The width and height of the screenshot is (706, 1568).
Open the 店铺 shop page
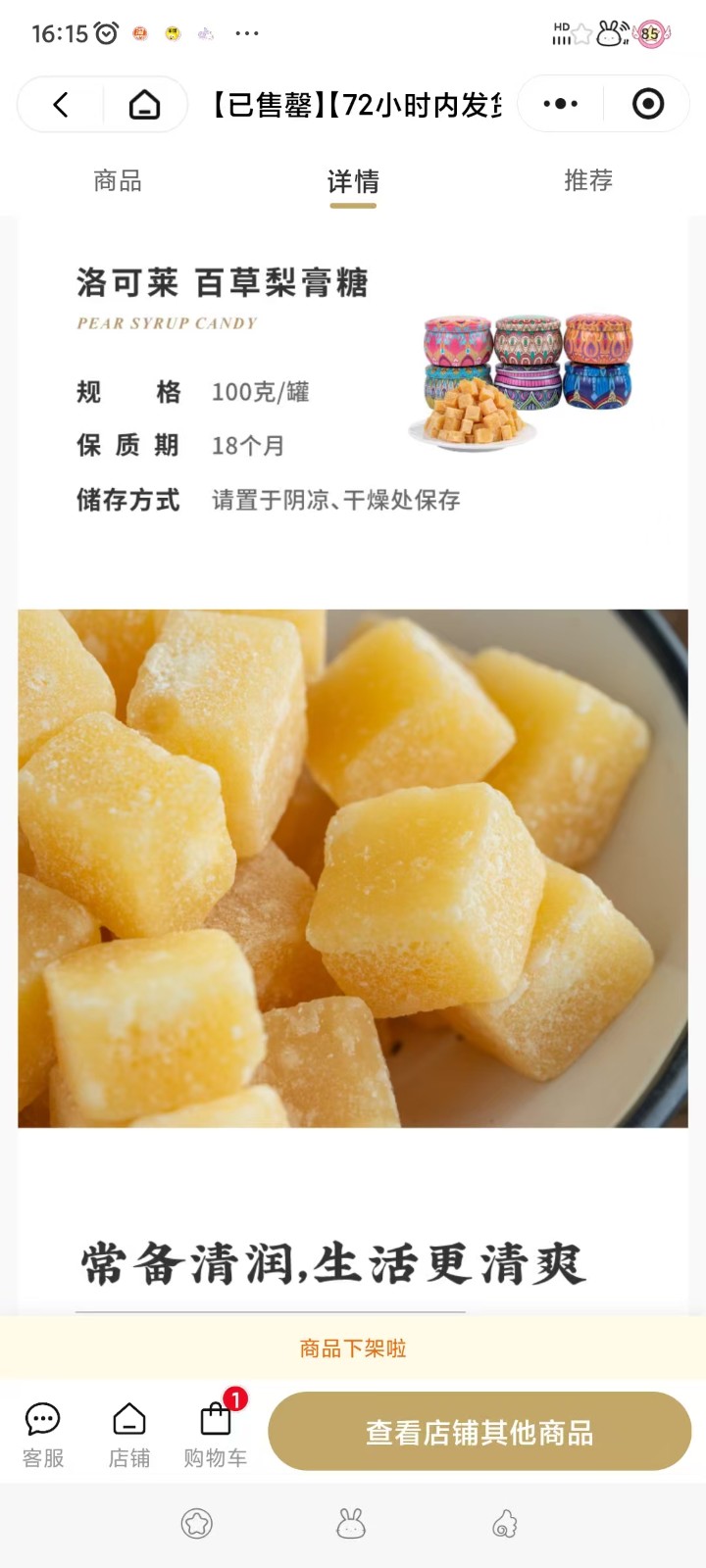click(x=129, y=1435)
